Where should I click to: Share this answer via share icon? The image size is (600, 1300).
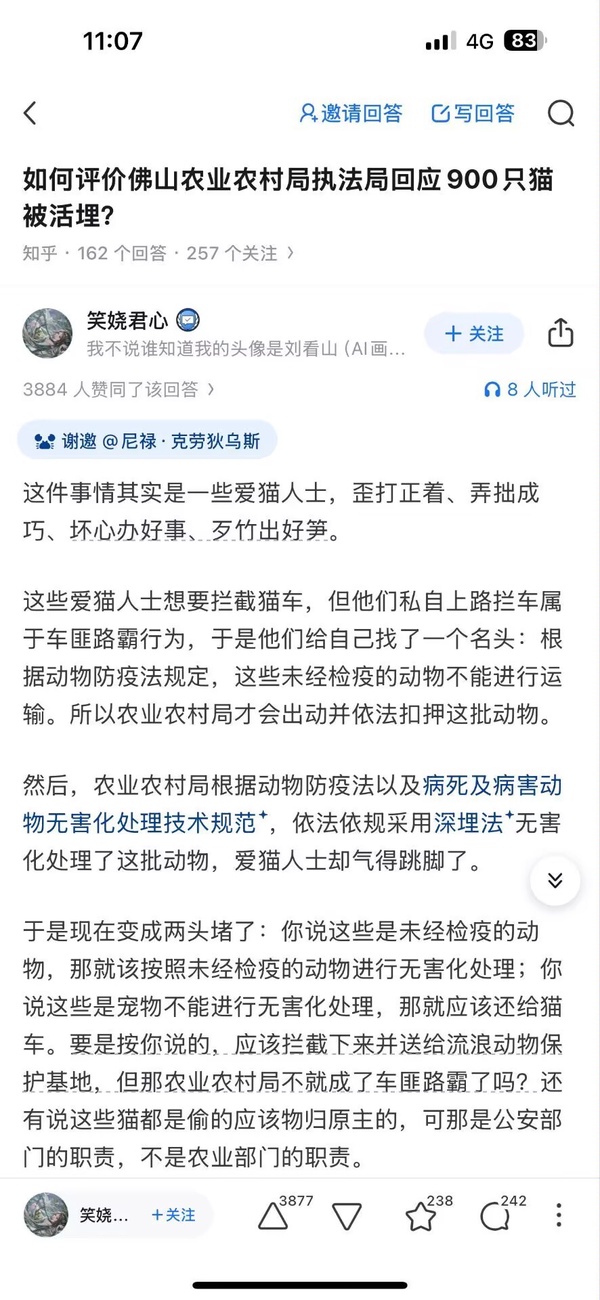click(561, 333)
